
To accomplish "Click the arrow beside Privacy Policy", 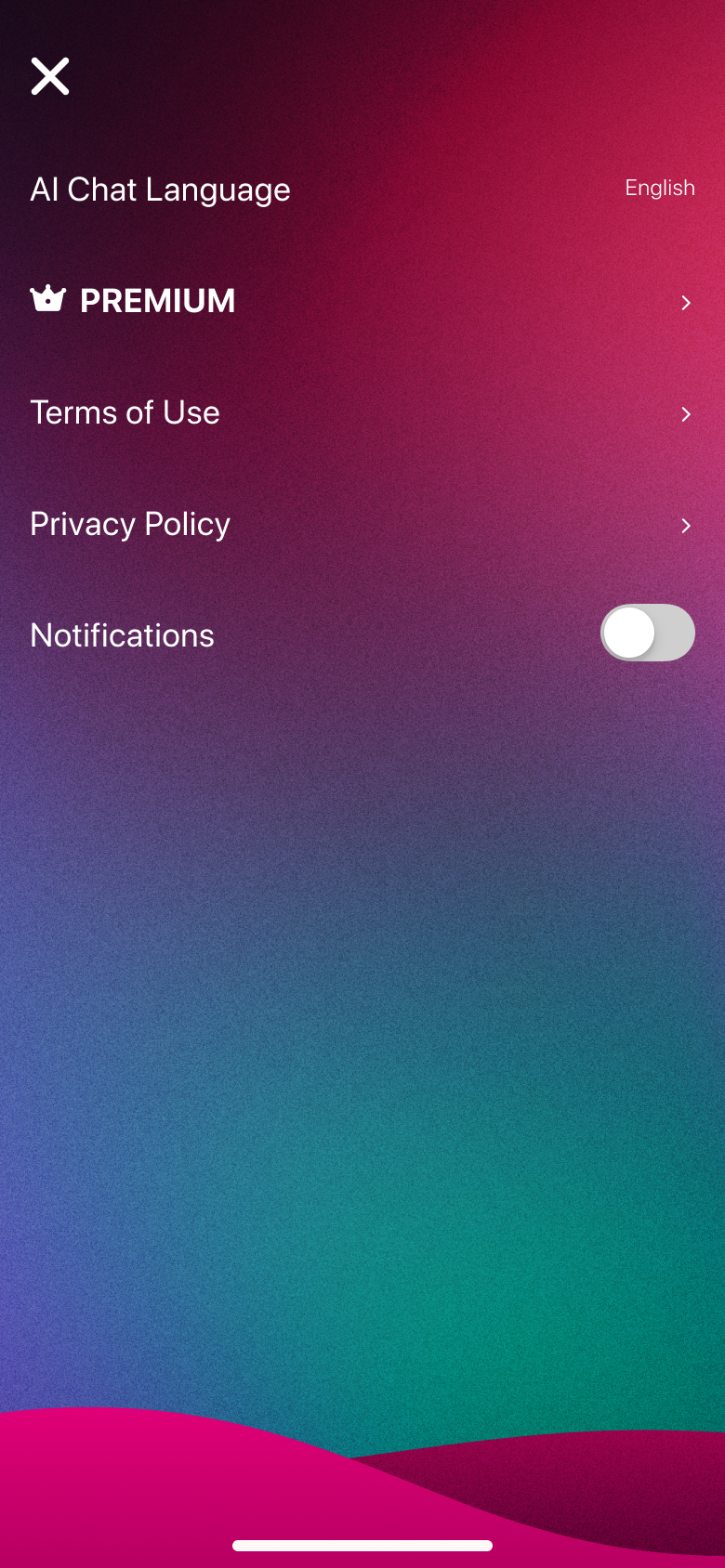I will 685,525.
